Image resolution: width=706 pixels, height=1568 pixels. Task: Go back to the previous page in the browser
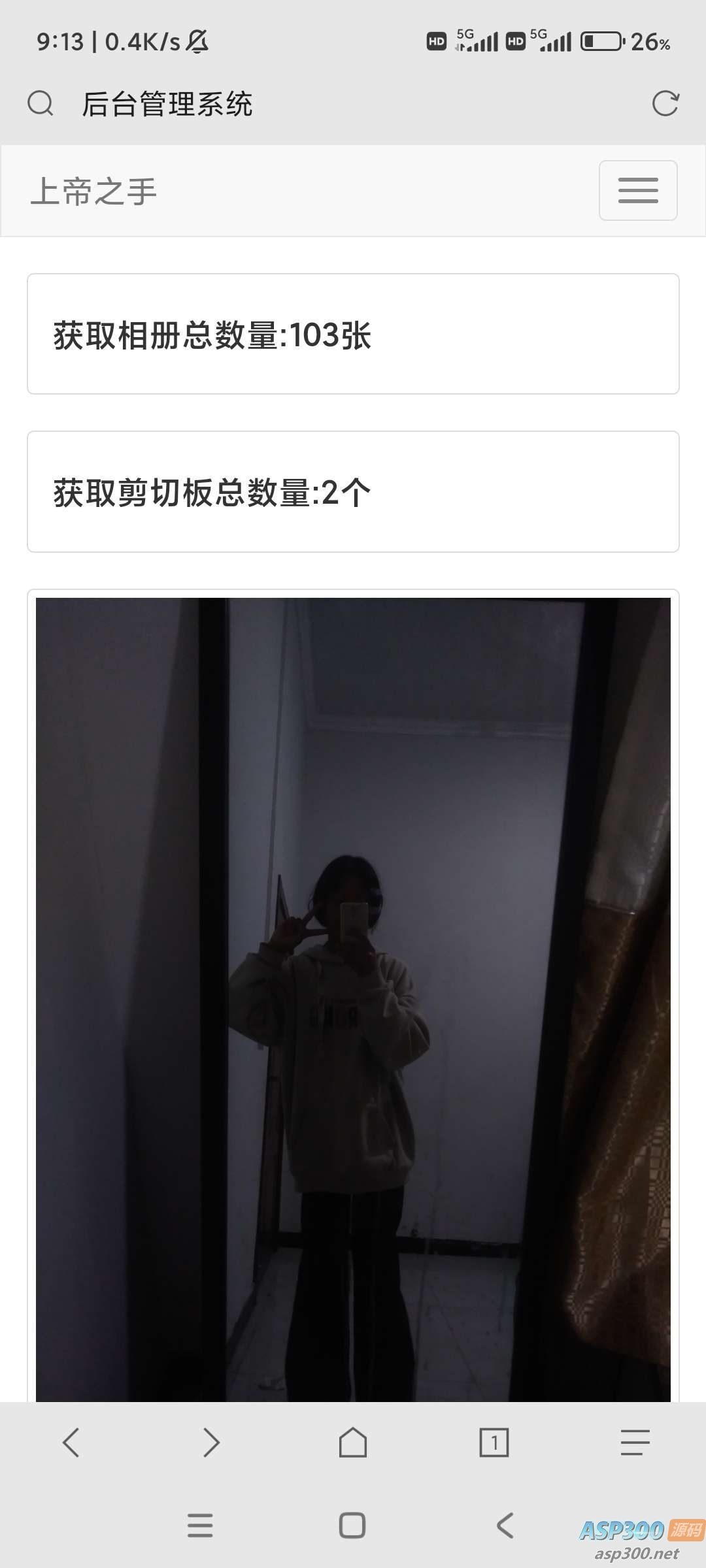[x=71, y=1442]
